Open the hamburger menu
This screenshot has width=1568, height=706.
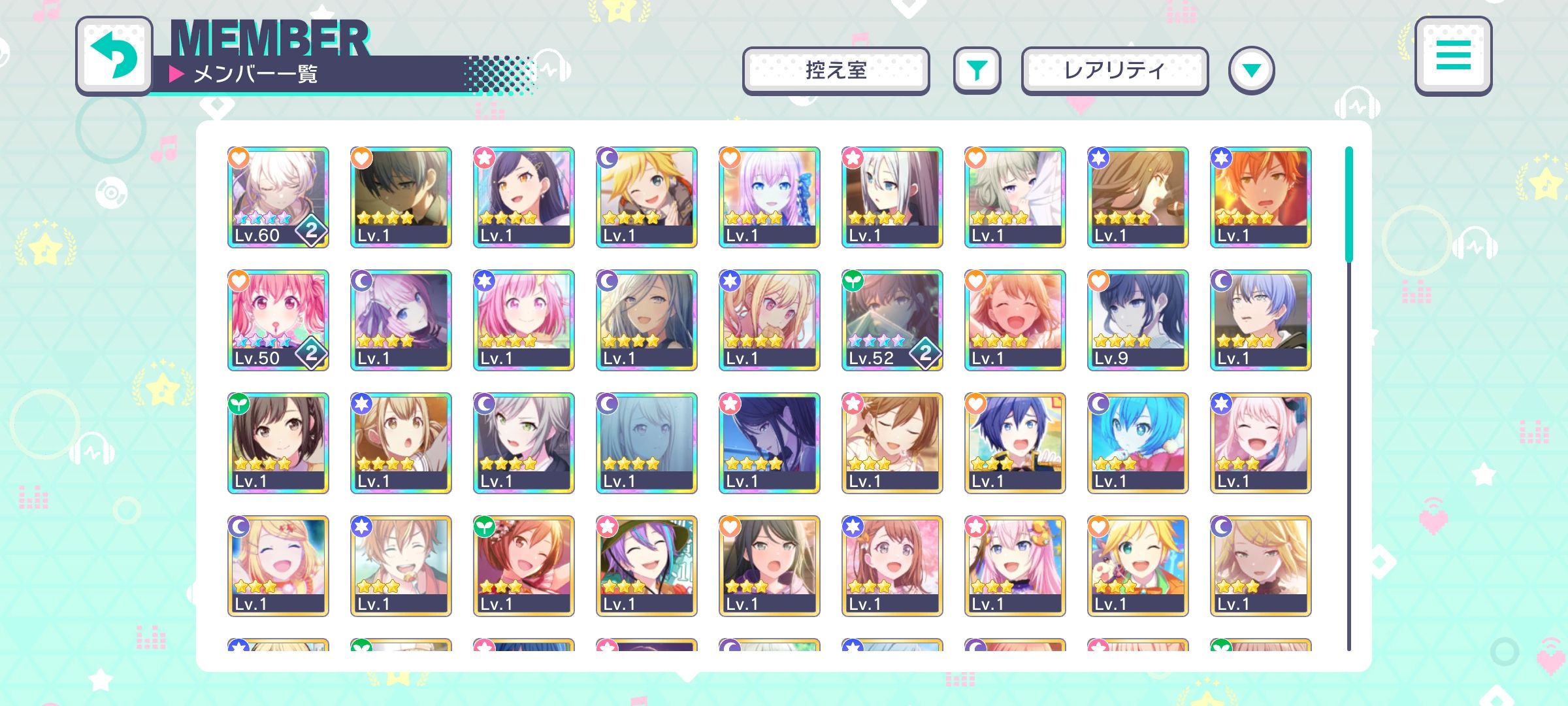(1453, 56)
